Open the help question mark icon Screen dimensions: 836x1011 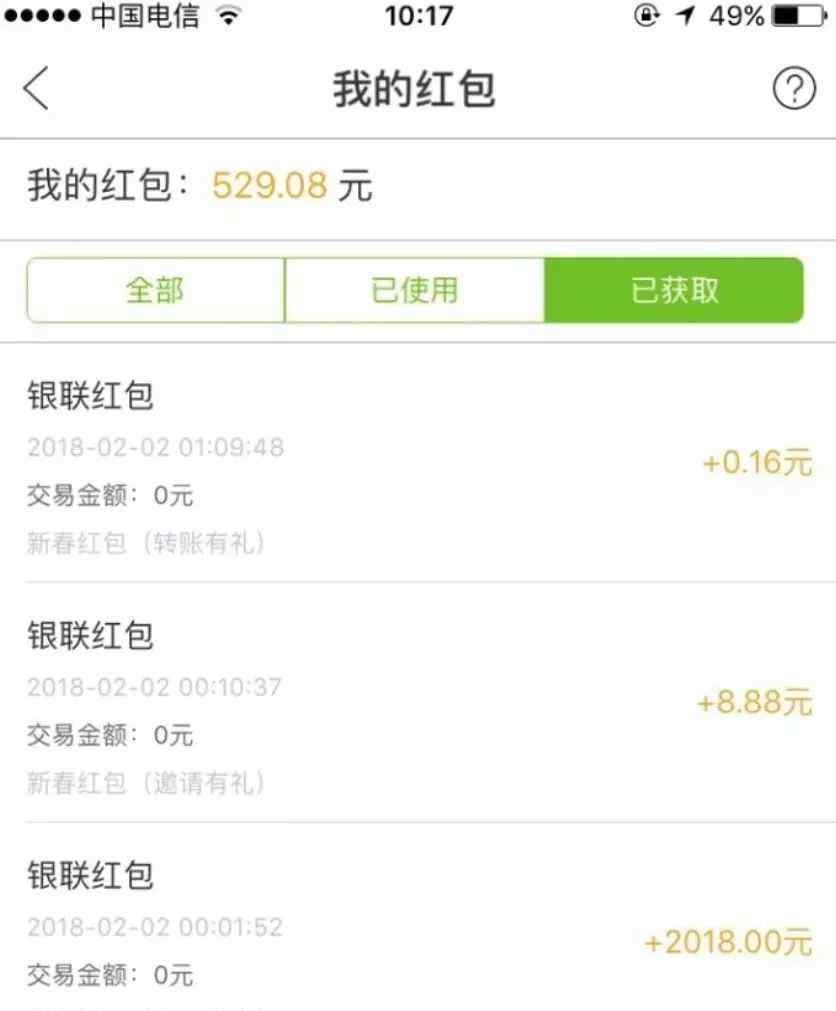click(x=794, y=90)
